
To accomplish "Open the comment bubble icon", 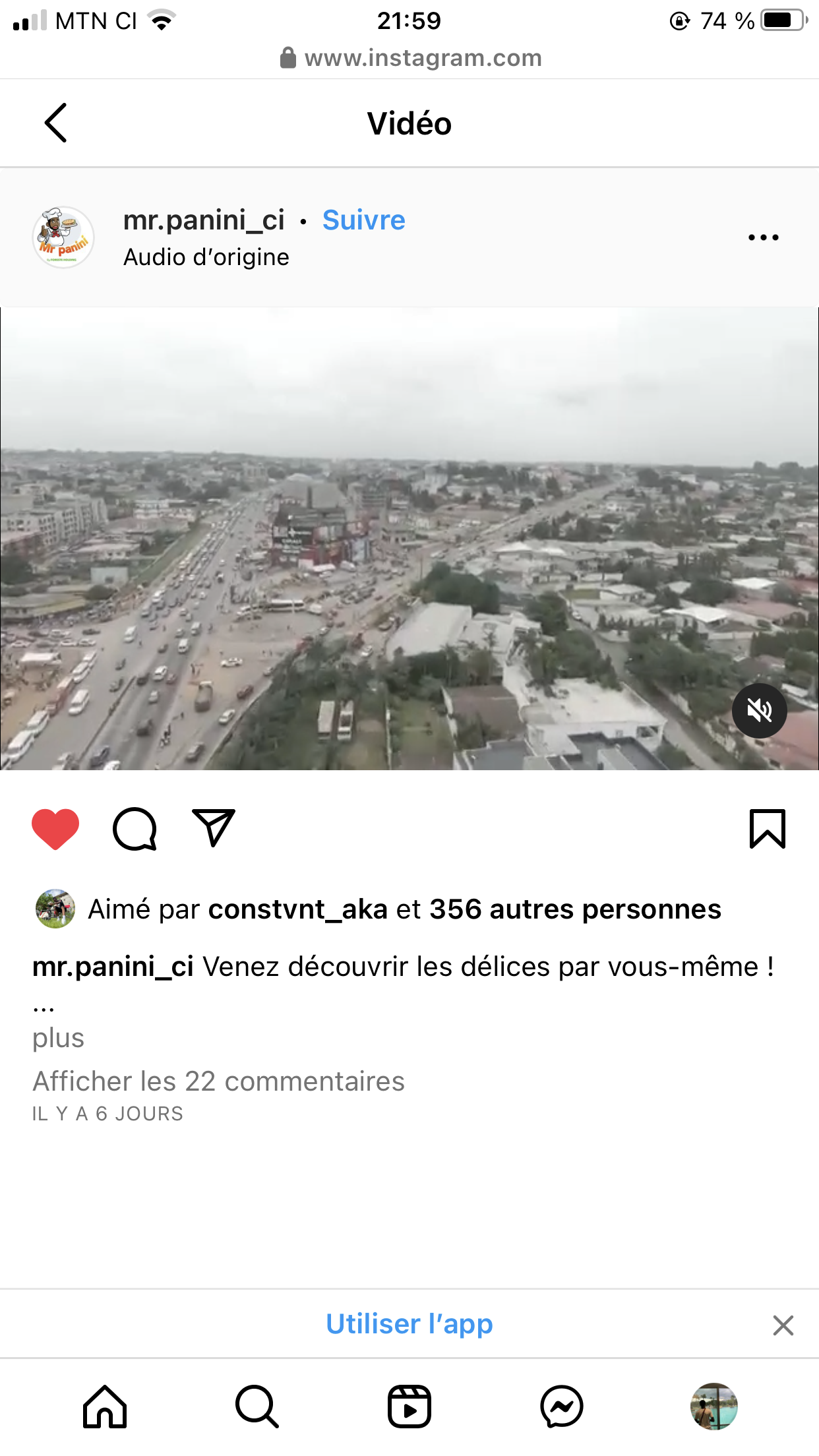I will 135,829.
